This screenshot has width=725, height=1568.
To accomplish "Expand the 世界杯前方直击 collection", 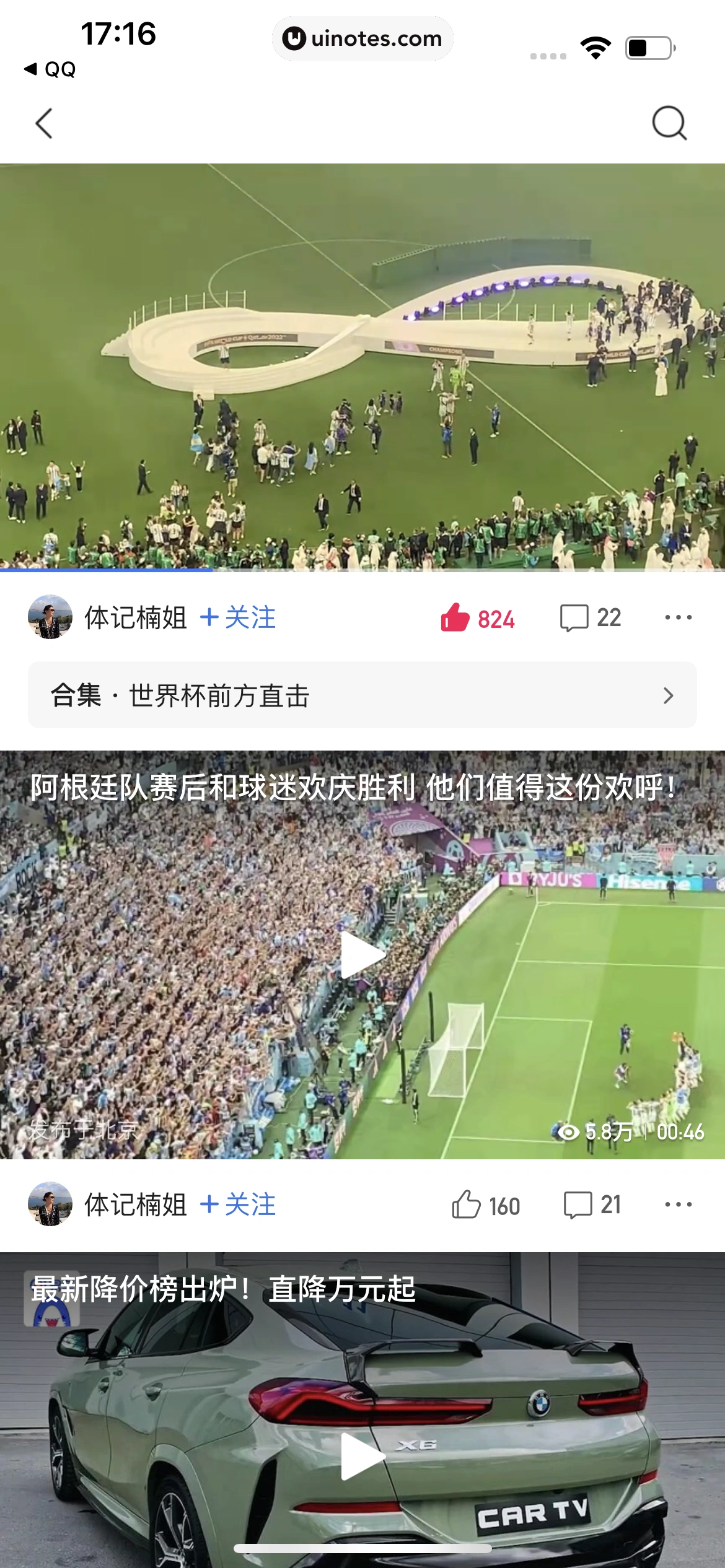I will click(x=362, y=695).
